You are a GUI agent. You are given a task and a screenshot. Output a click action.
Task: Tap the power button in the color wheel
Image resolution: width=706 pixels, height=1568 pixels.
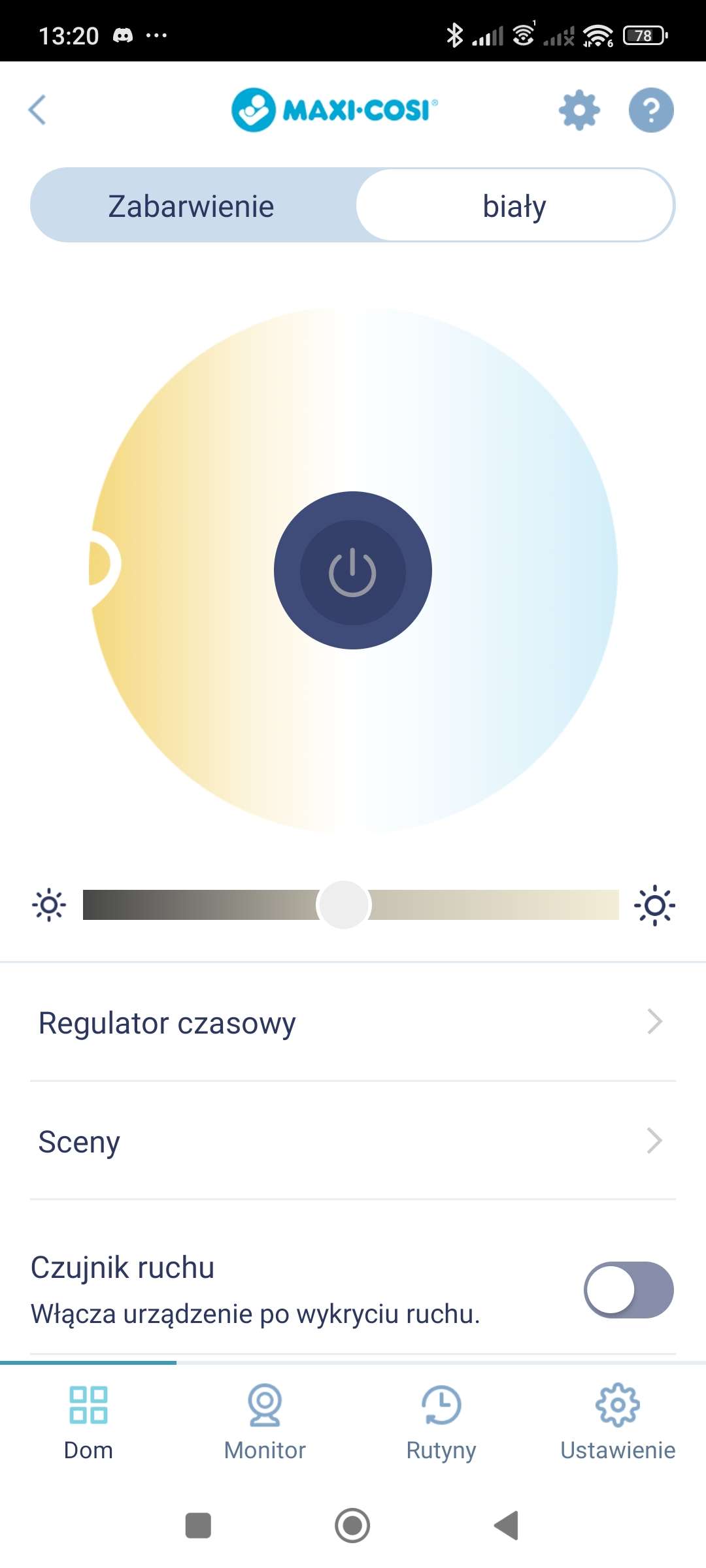tap(353, 571)
